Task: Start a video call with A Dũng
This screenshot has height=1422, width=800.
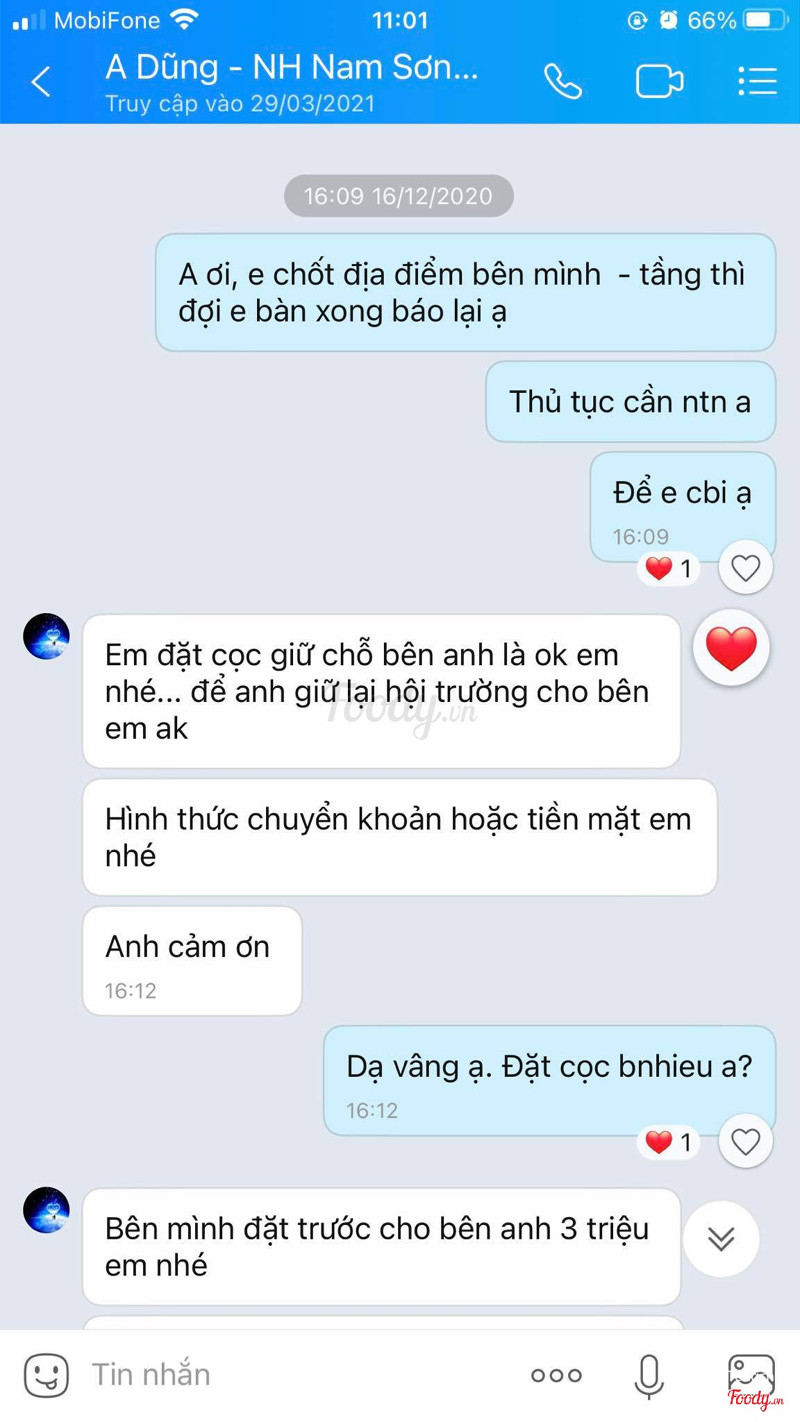Action: (660, 82)
